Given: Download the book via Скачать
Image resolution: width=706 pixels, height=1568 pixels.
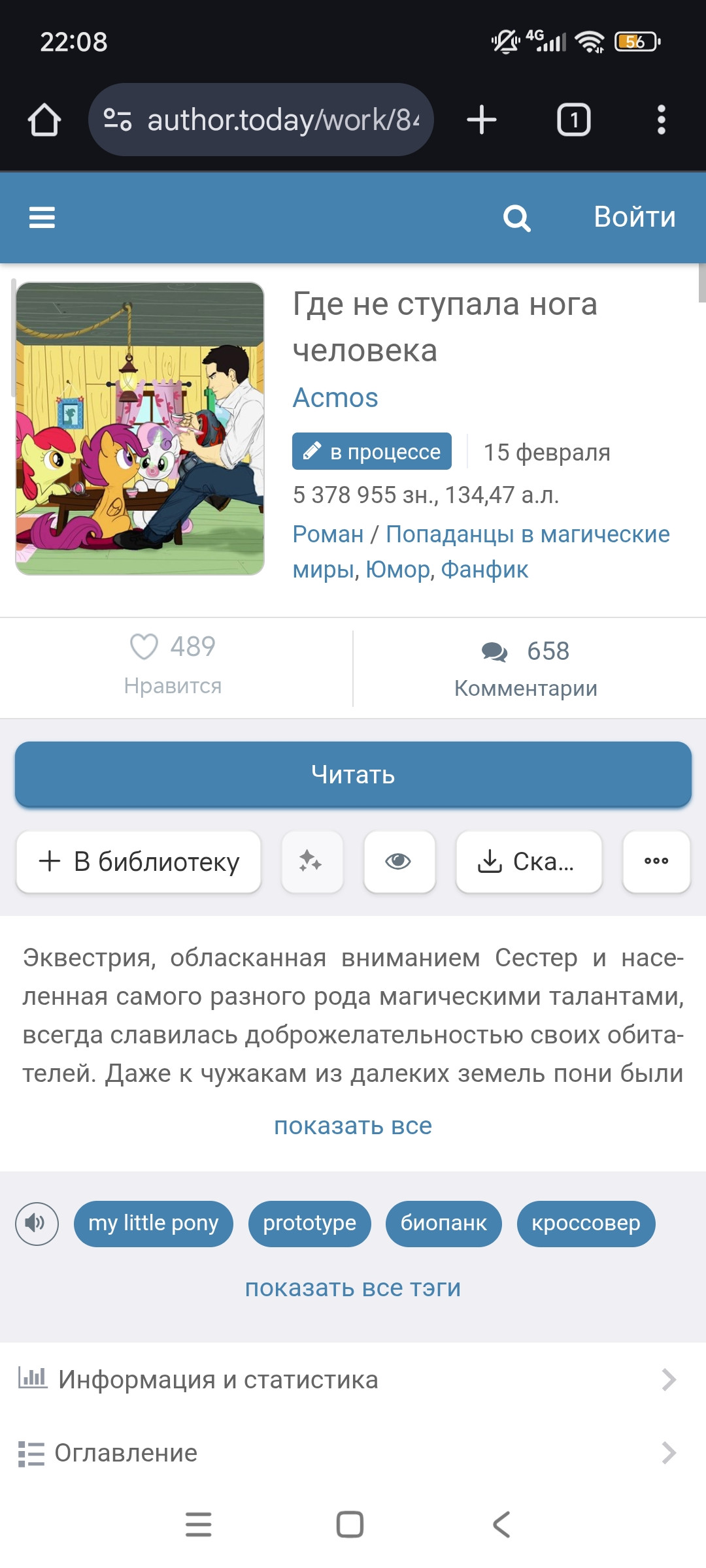Looking at the screenshot, I should pos(528,862).
